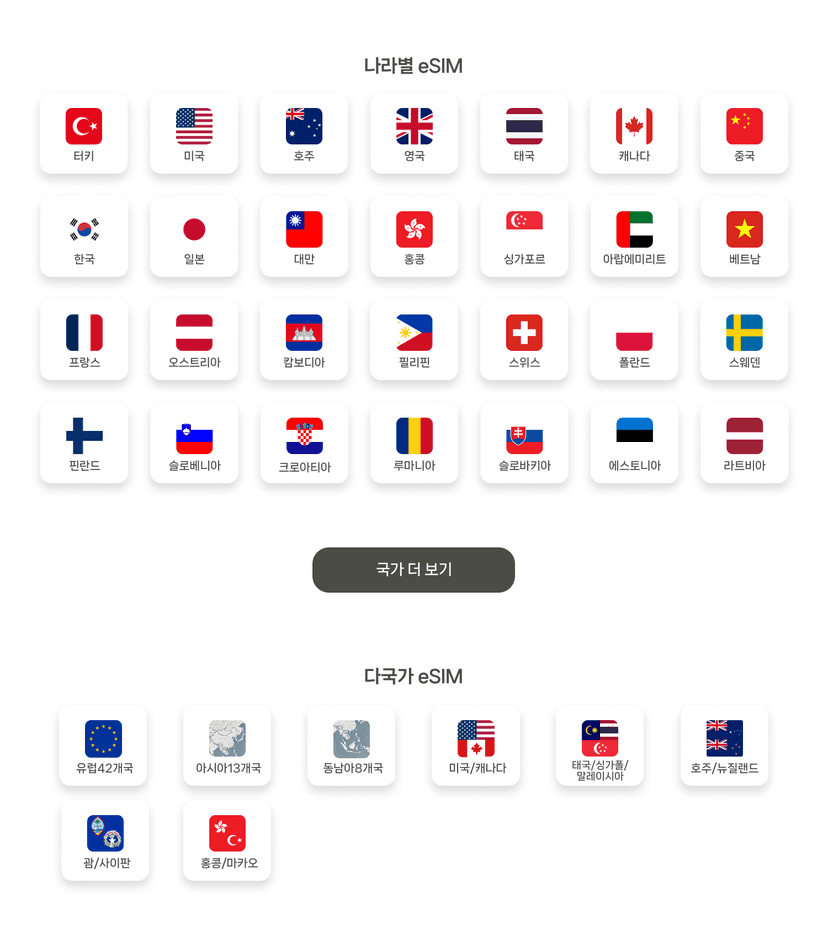Select the 싱가포르 eSIM tile
This screenshot has height=938, width=828.
click(x=524, y=237)
